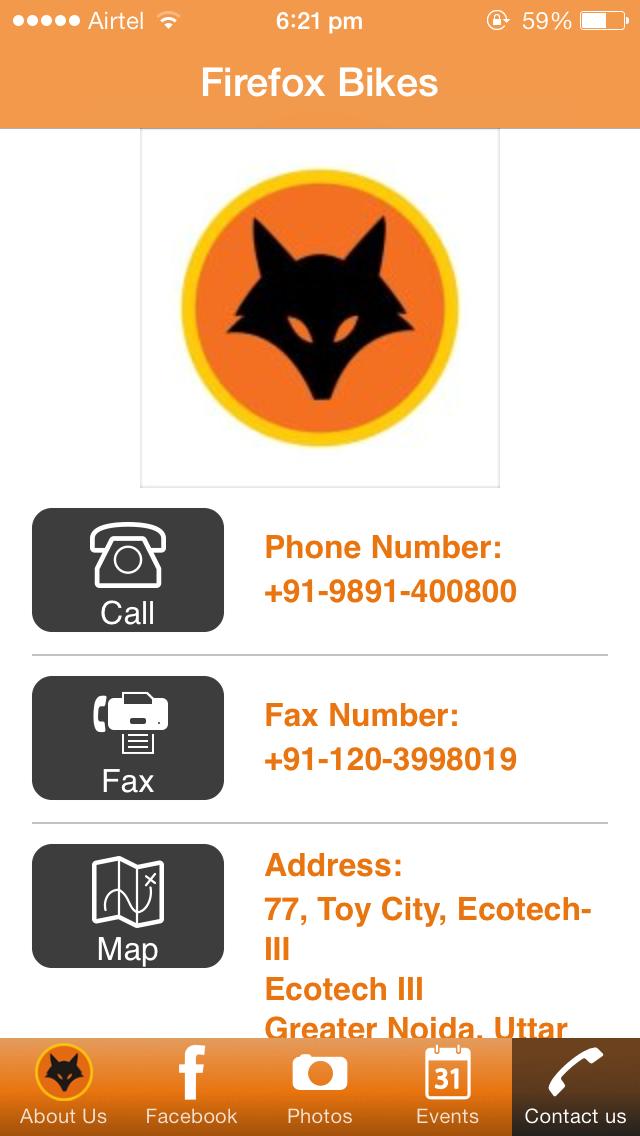View the Events tab
The height and width of the screenshot is (1136, 640).
coord(447,1087)
